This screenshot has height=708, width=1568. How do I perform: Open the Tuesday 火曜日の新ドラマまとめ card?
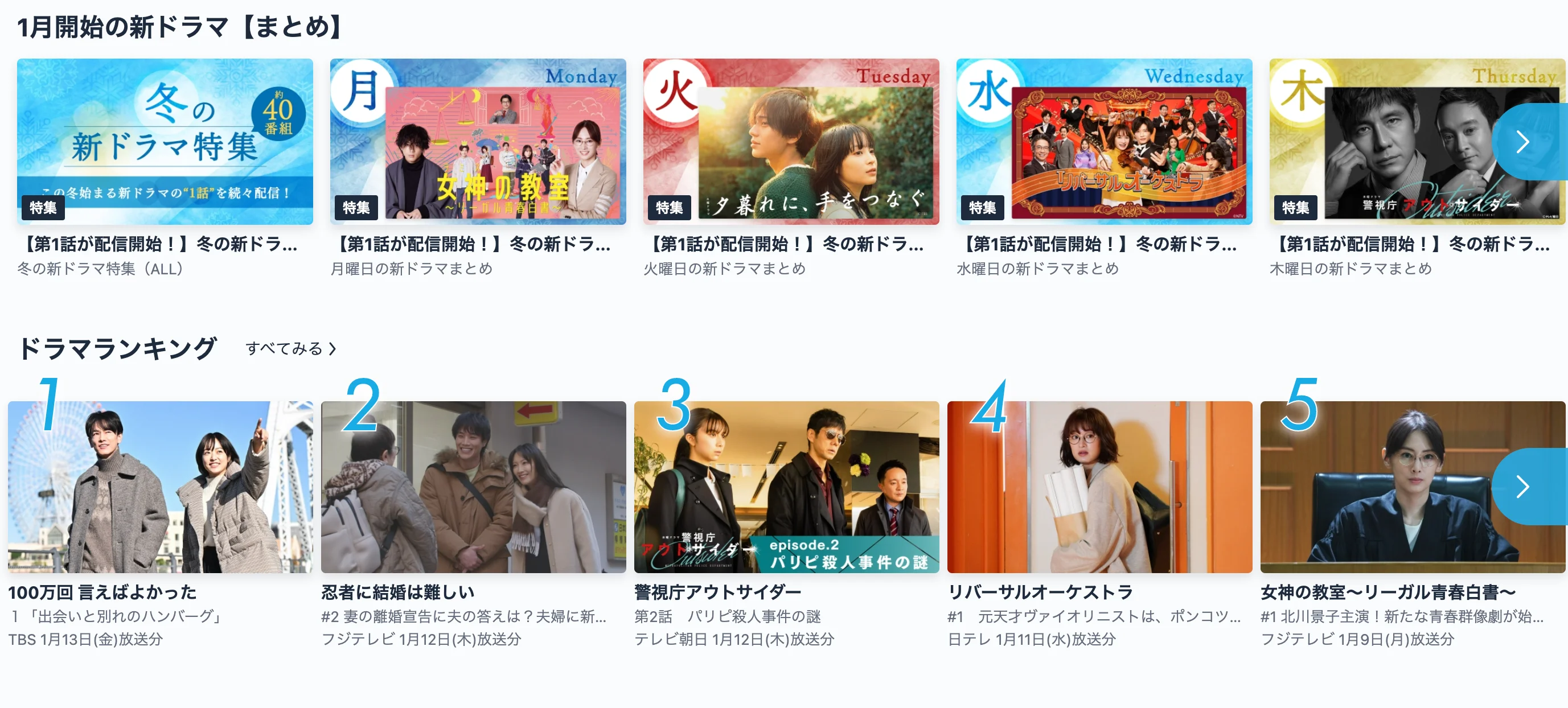[790, 141]
